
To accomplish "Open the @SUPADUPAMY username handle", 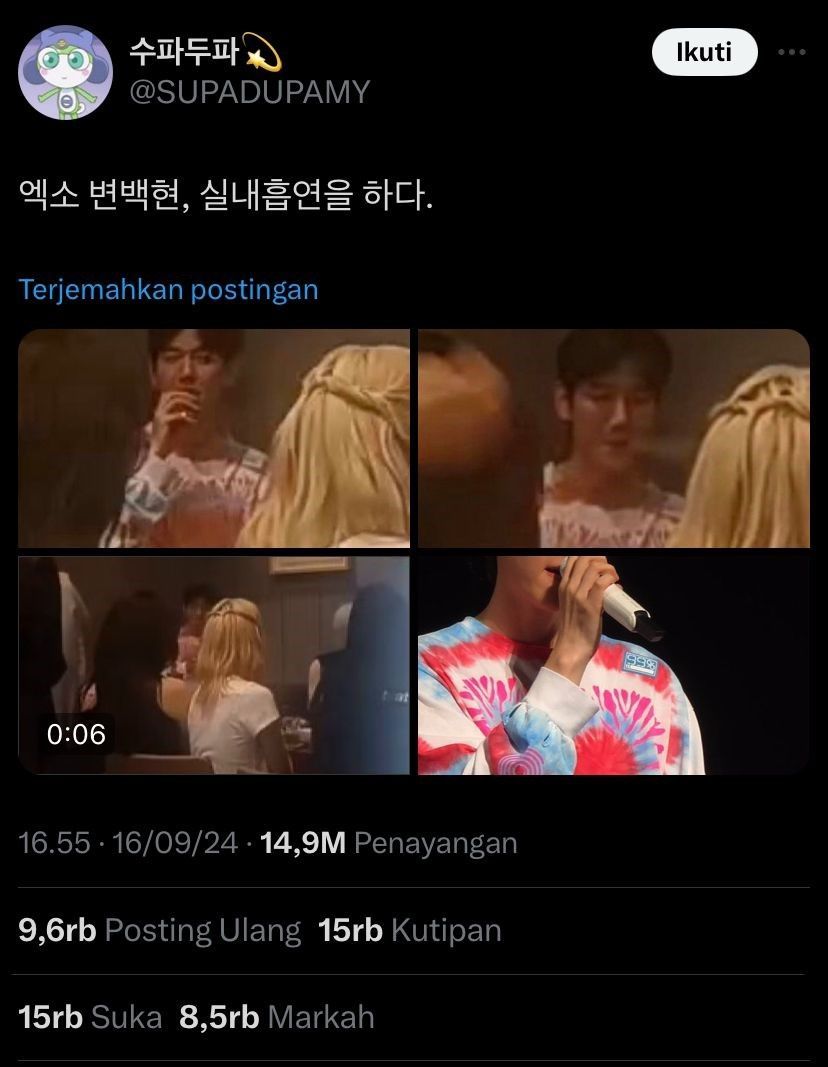I will [x=249, y=92].
